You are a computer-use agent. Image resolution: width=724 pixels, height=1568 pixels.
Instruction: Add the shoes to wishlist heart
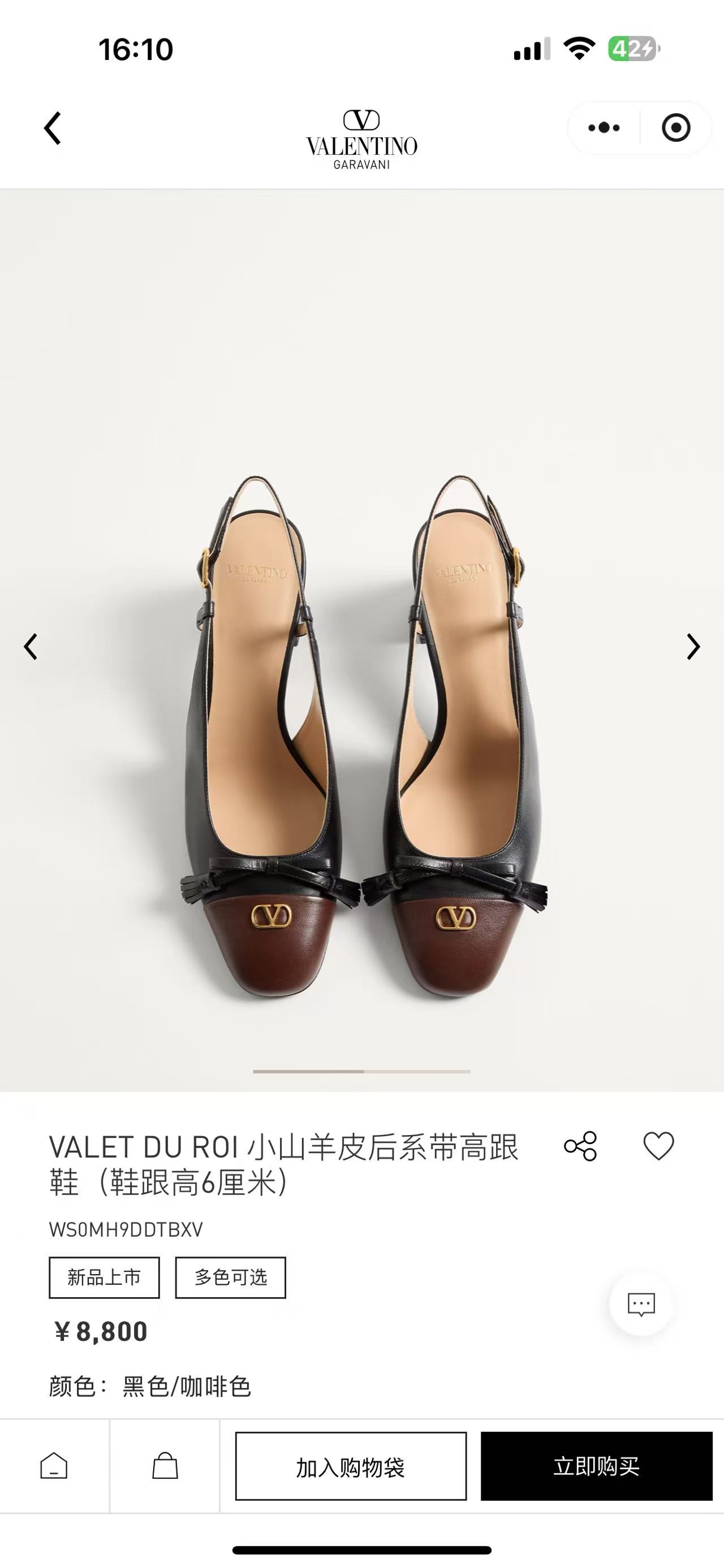658,1147
